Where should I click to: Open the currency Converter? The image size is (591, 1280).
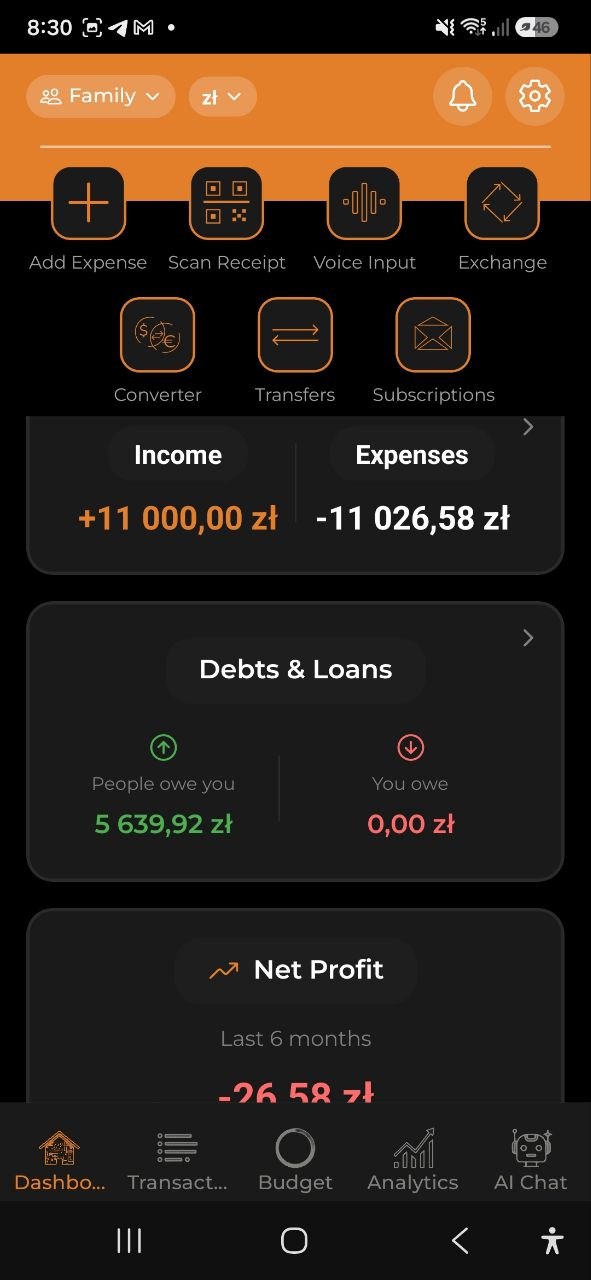coord(157,351)
